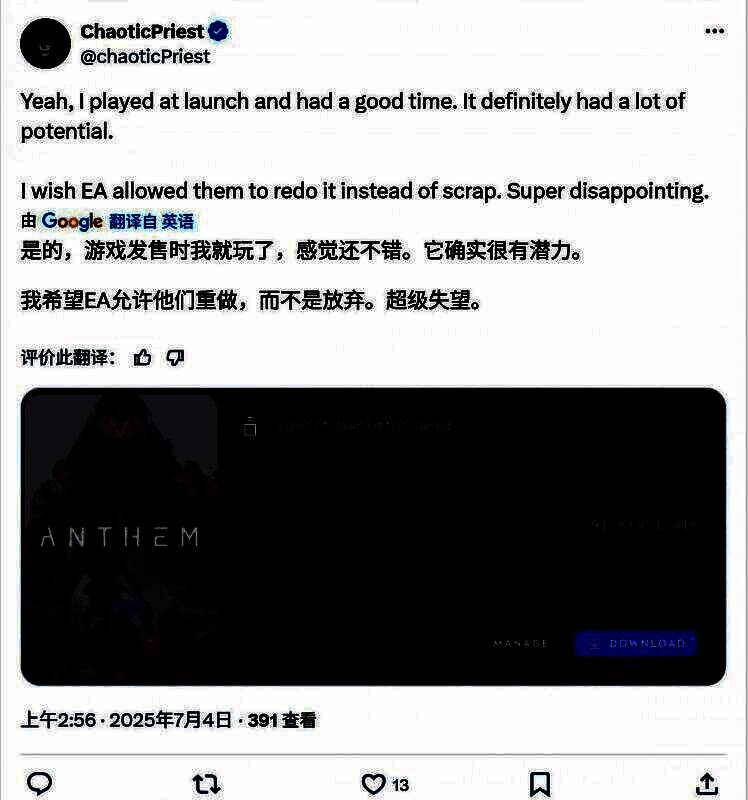The height and width of the screenshot is (800, 748).
Task: Open the Anthem image attachment
Action: pyautogui.click(x=373, y=536)
